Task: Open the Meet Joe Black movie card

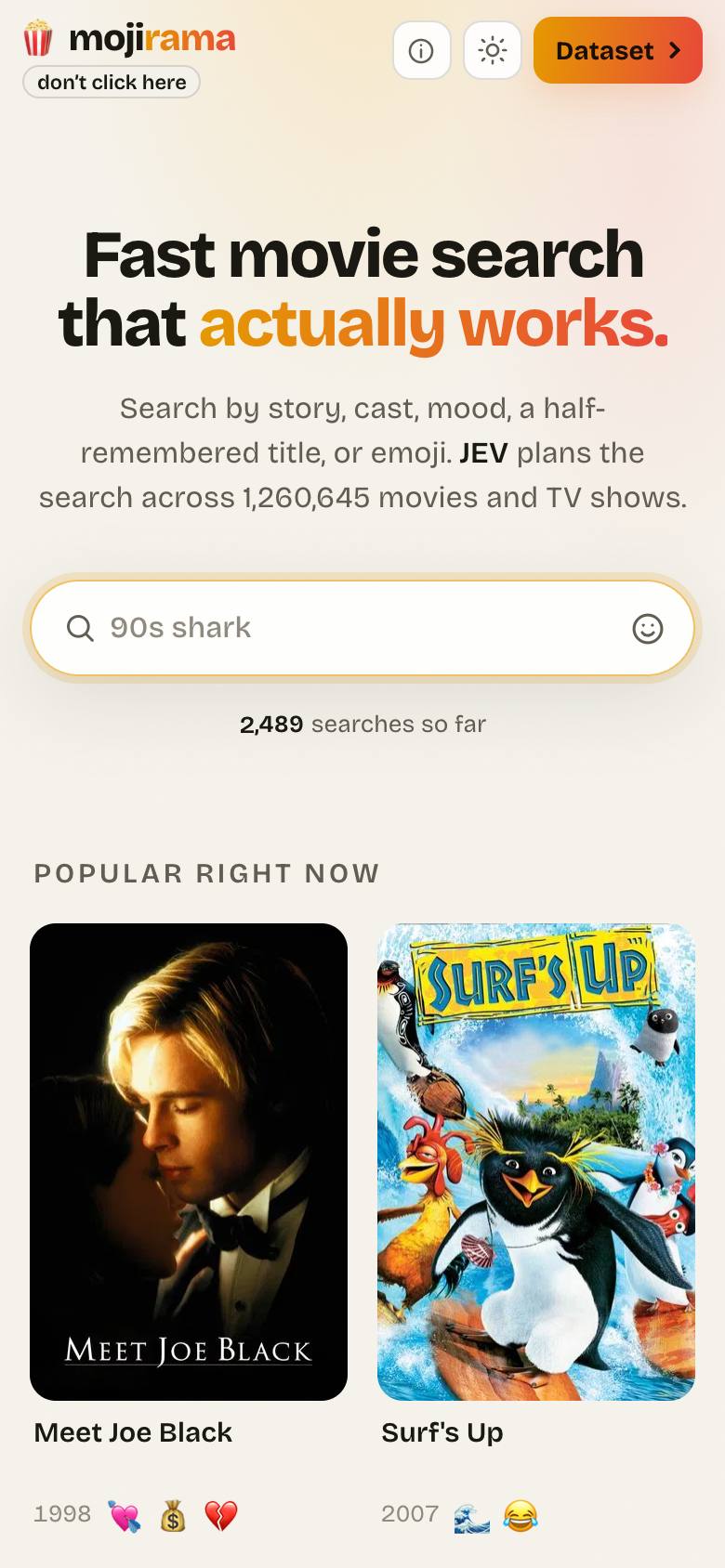Action: click(x=189, y=1228)
